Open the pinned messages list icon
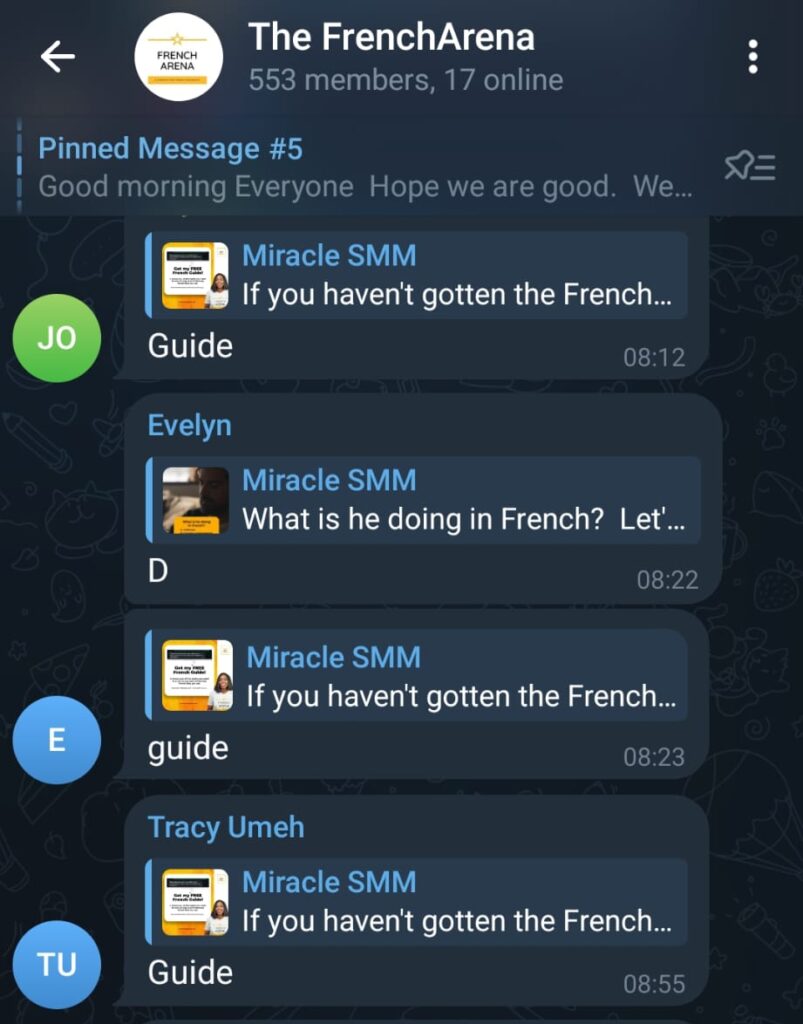This screenshot has width=803, height=1024. pyautogui.click(x=749, y=167)
